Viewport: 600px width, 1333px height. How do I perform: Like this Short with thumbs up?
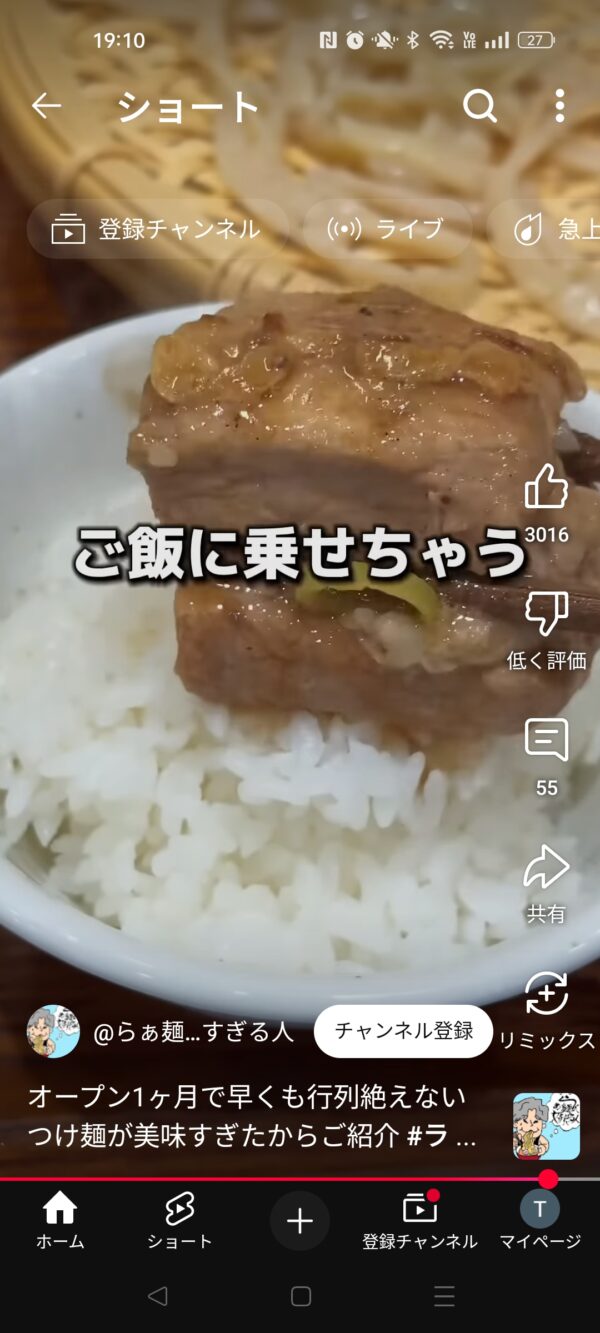click(546, 490)
